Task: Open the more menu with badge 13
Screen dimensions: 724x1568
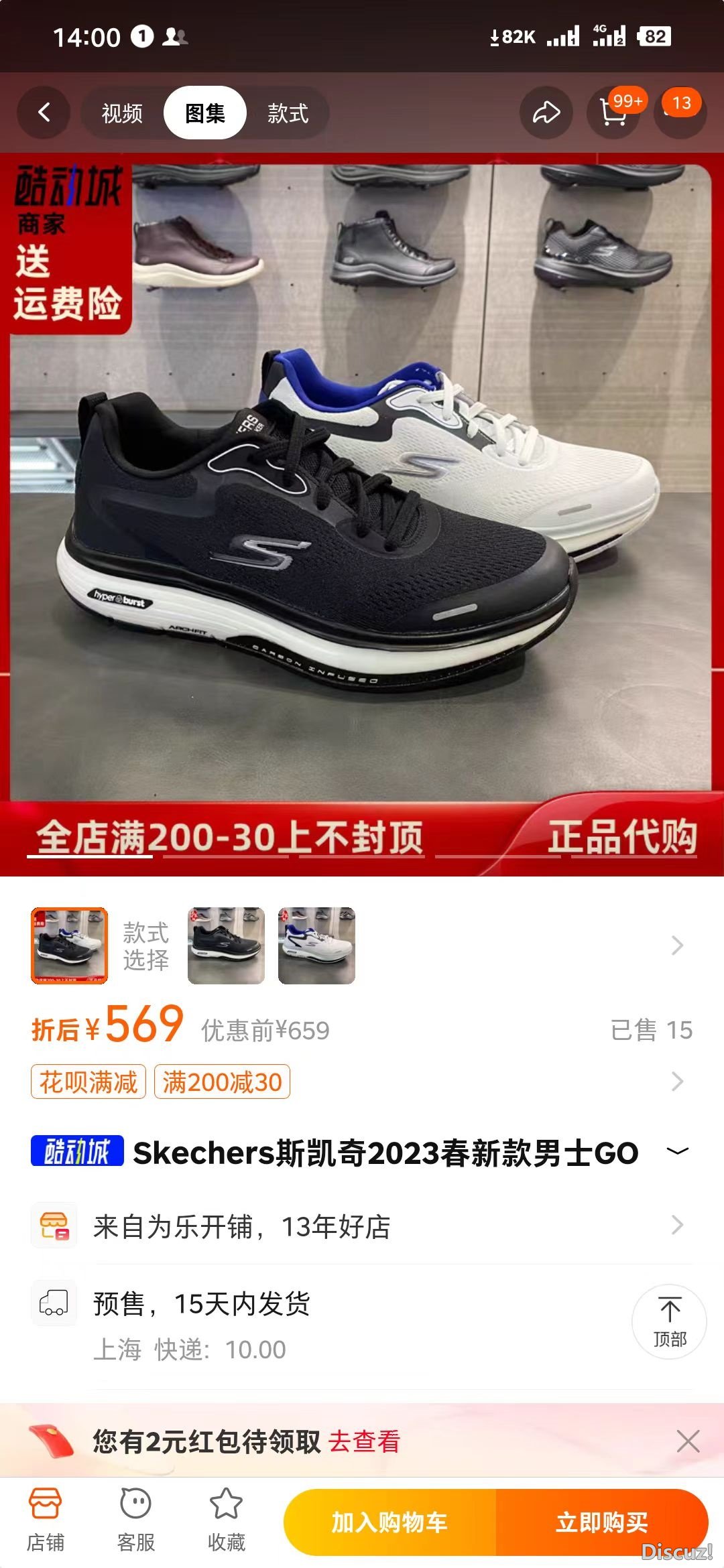Action: point(680,111)
